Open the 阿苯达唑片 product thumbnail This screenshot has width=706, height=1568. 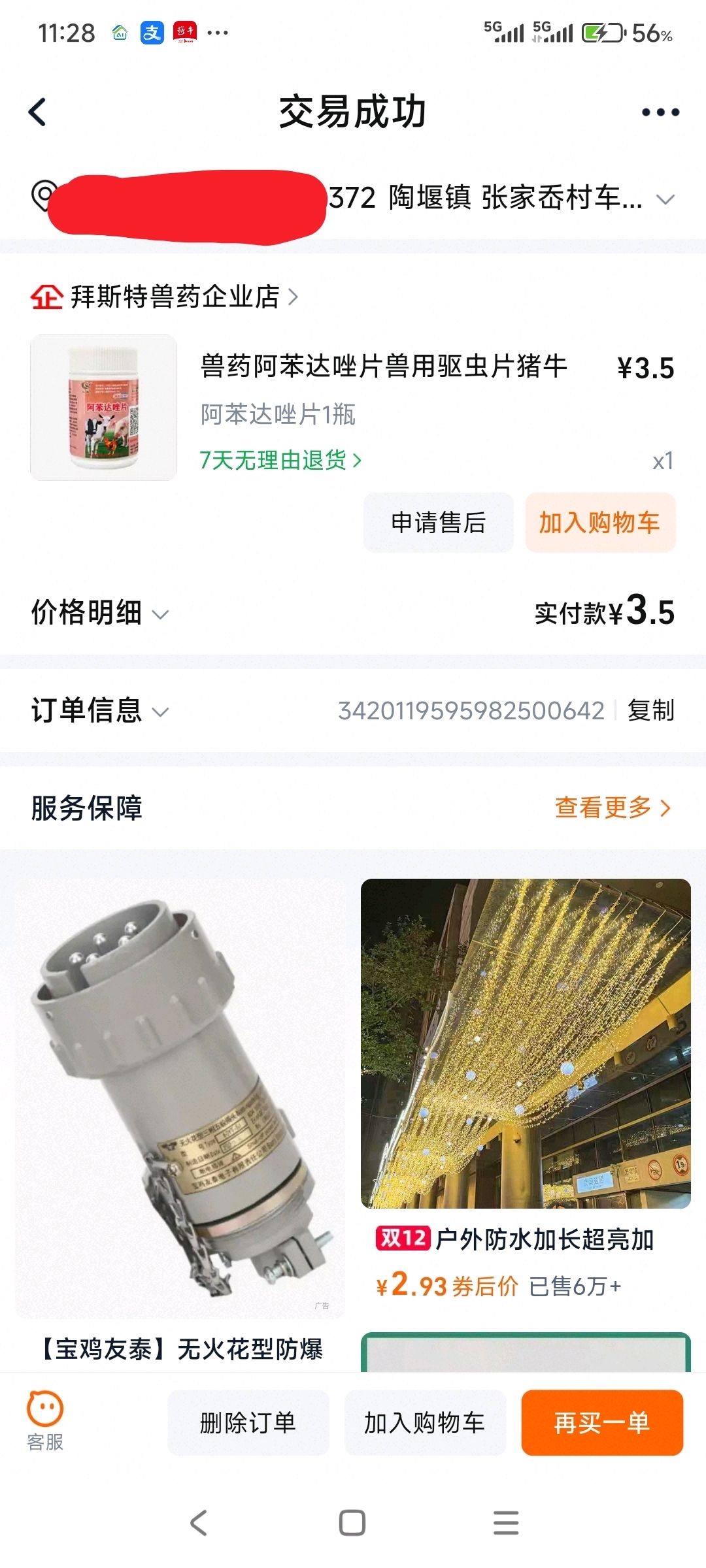click(103, 408)
